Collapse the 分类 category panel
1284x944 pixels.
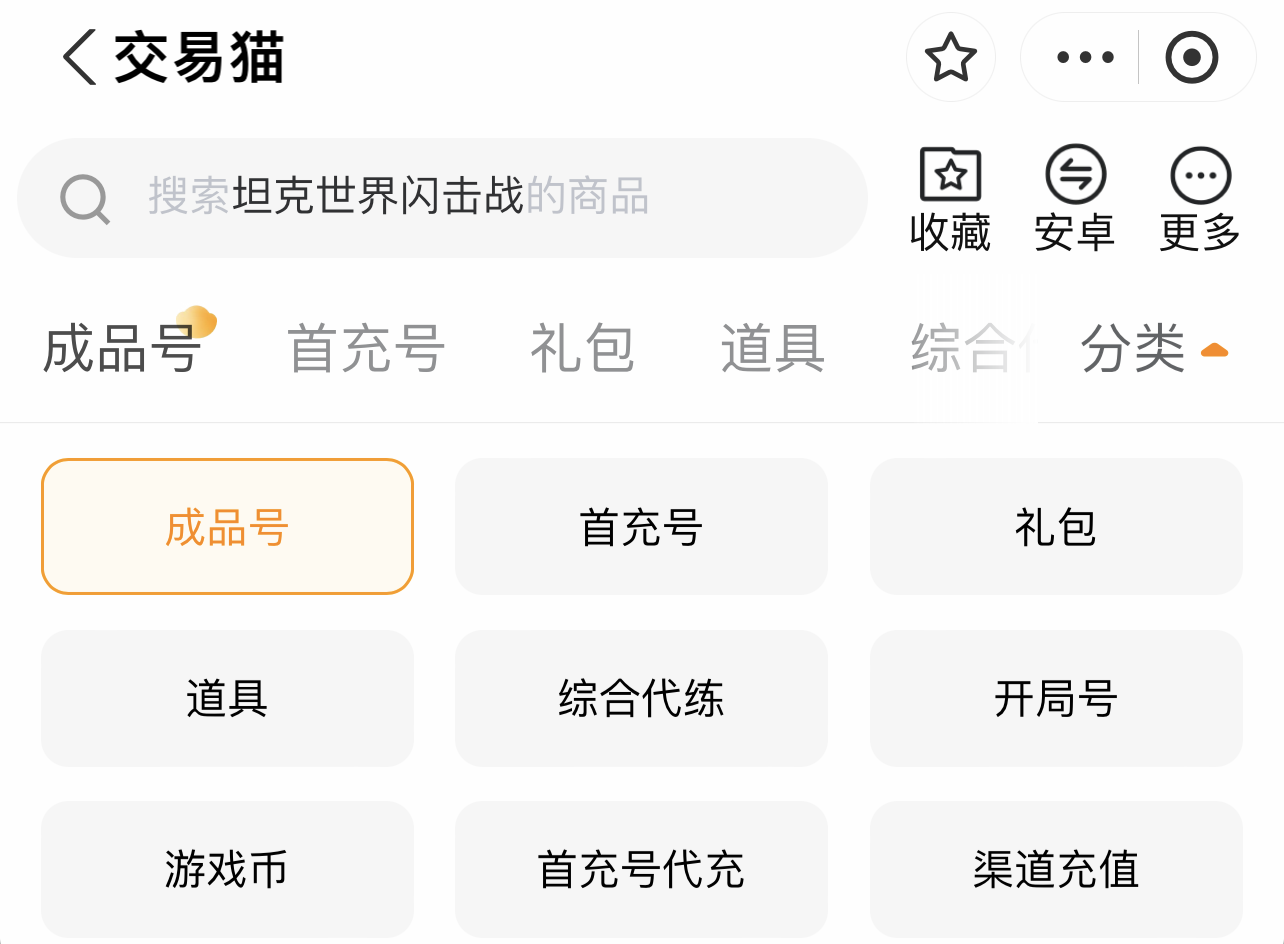[x=1153, y=349]
